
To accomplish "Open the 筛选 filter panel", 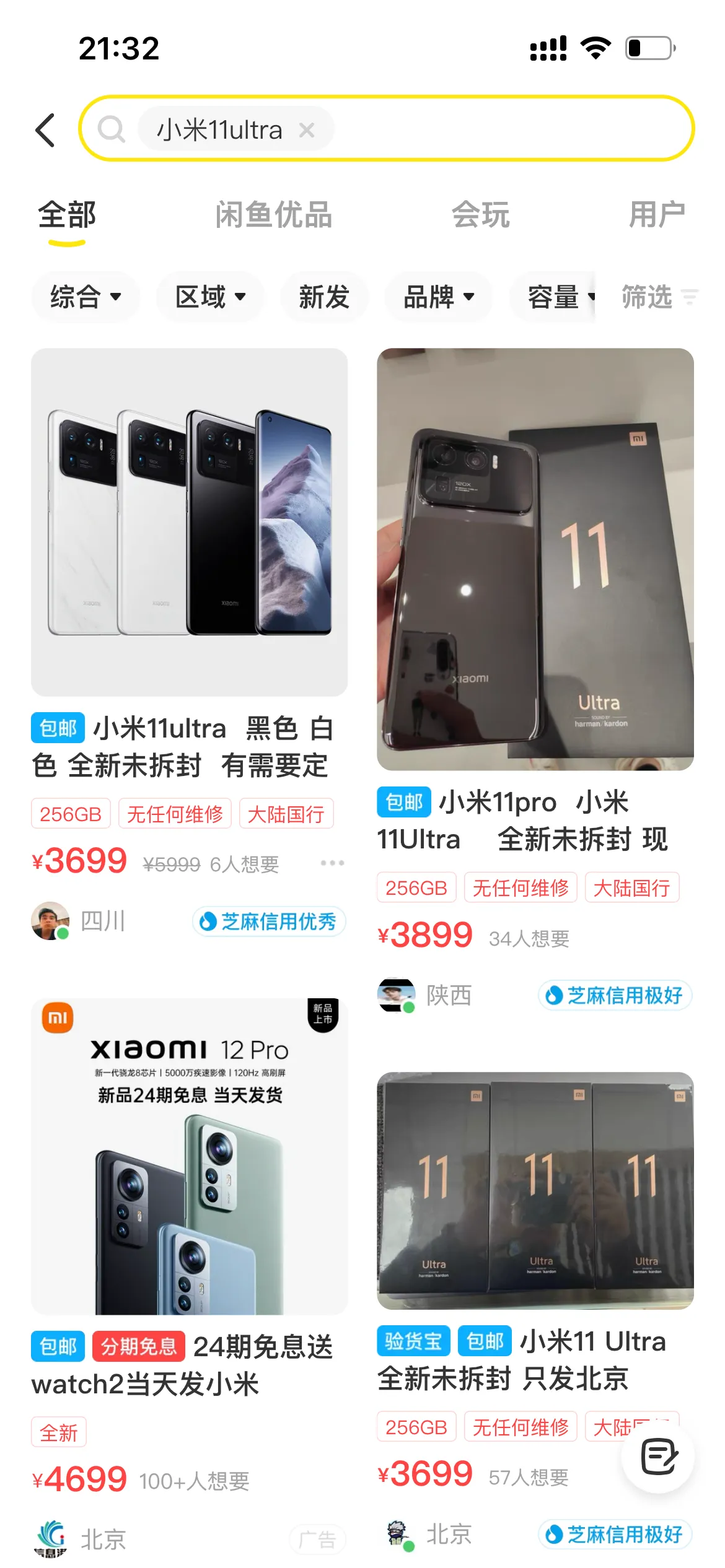I will coord(659,297).
